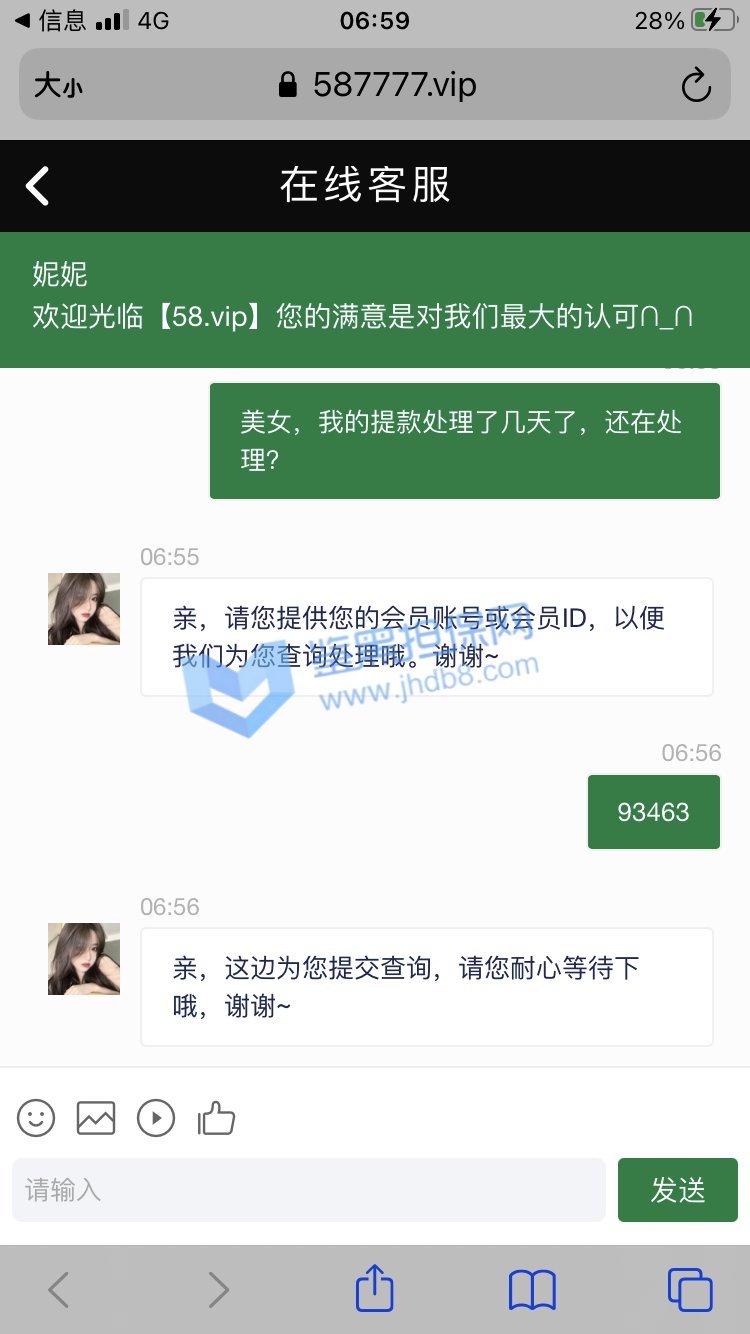The image size is (750, 1334).
Task: Show all open Safari tabs
Action: coord(689,1290)
